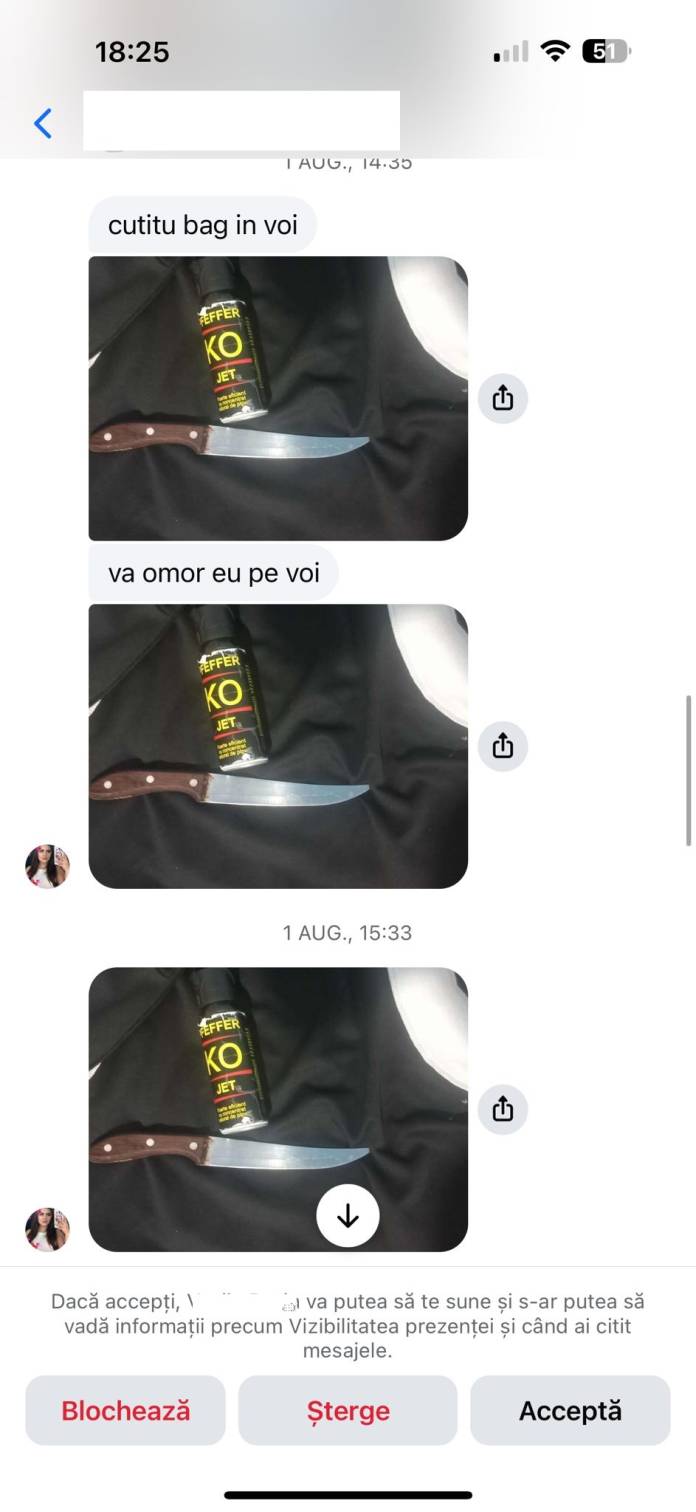Accept the message request with Acceptă
Screen dimensions: 696x1512
coord(570,1411)
